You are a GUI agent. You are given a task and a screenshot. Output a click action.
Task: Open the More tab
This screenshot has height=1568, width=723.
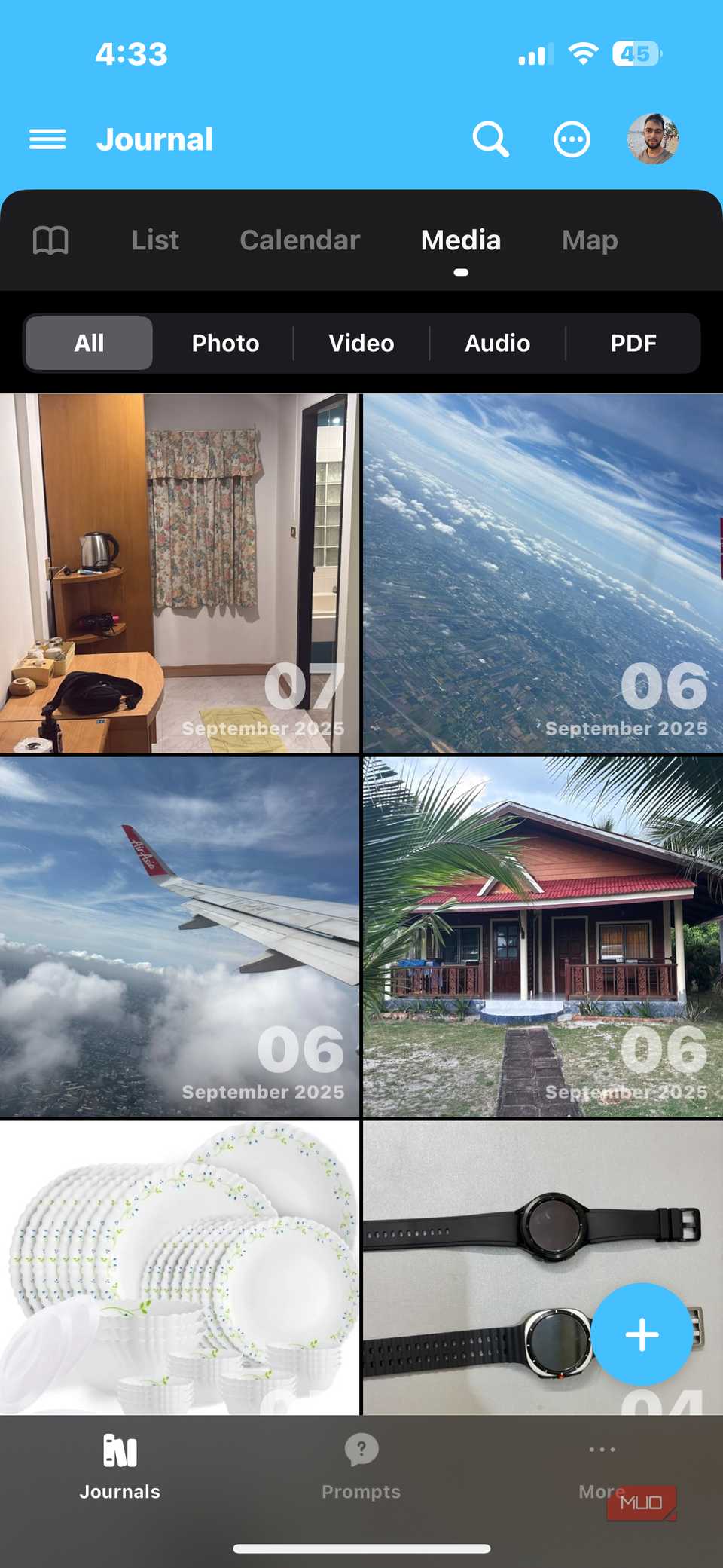[602, 1466]
